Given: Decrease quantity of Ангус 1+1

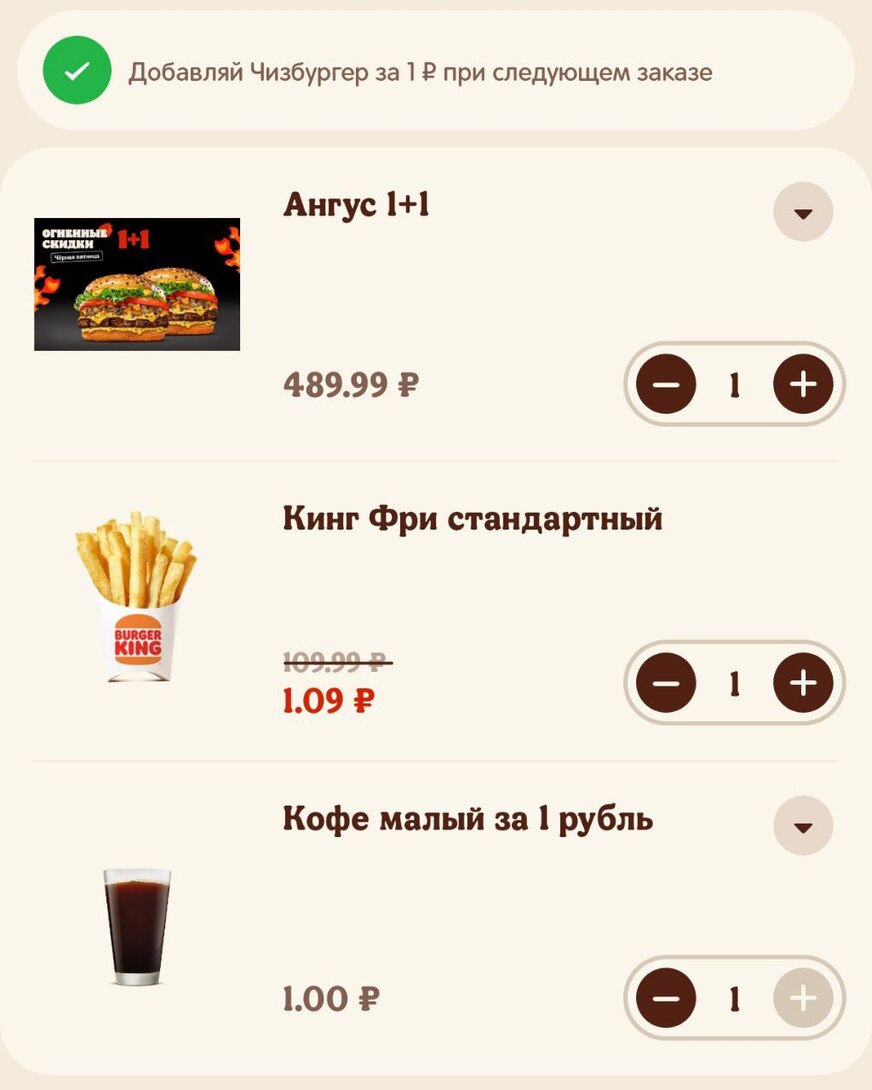Looking at the screenshot, I should coord(666,384).
